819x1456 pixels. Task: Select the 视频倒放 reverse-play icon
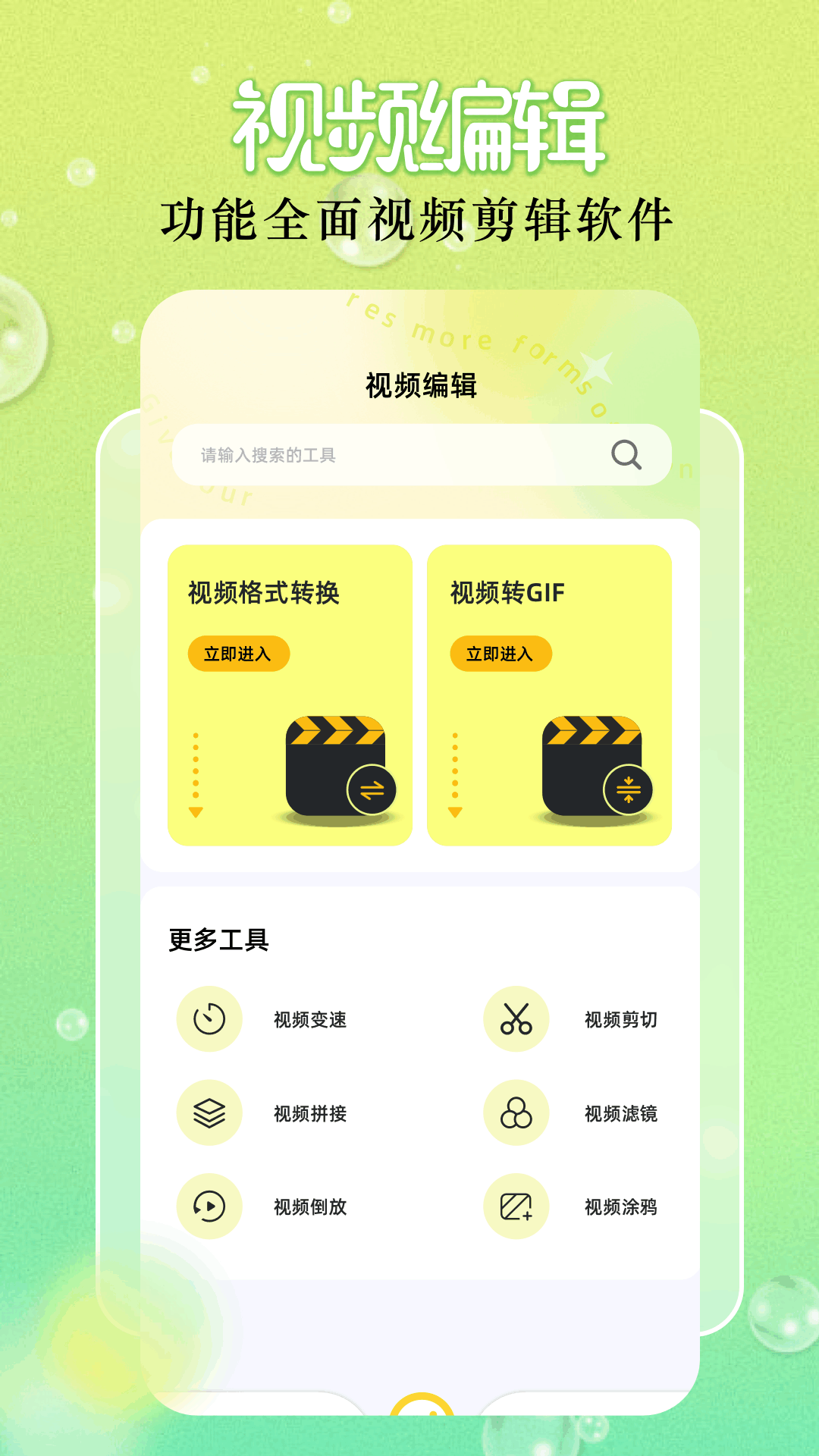[x=209, y=1207]
